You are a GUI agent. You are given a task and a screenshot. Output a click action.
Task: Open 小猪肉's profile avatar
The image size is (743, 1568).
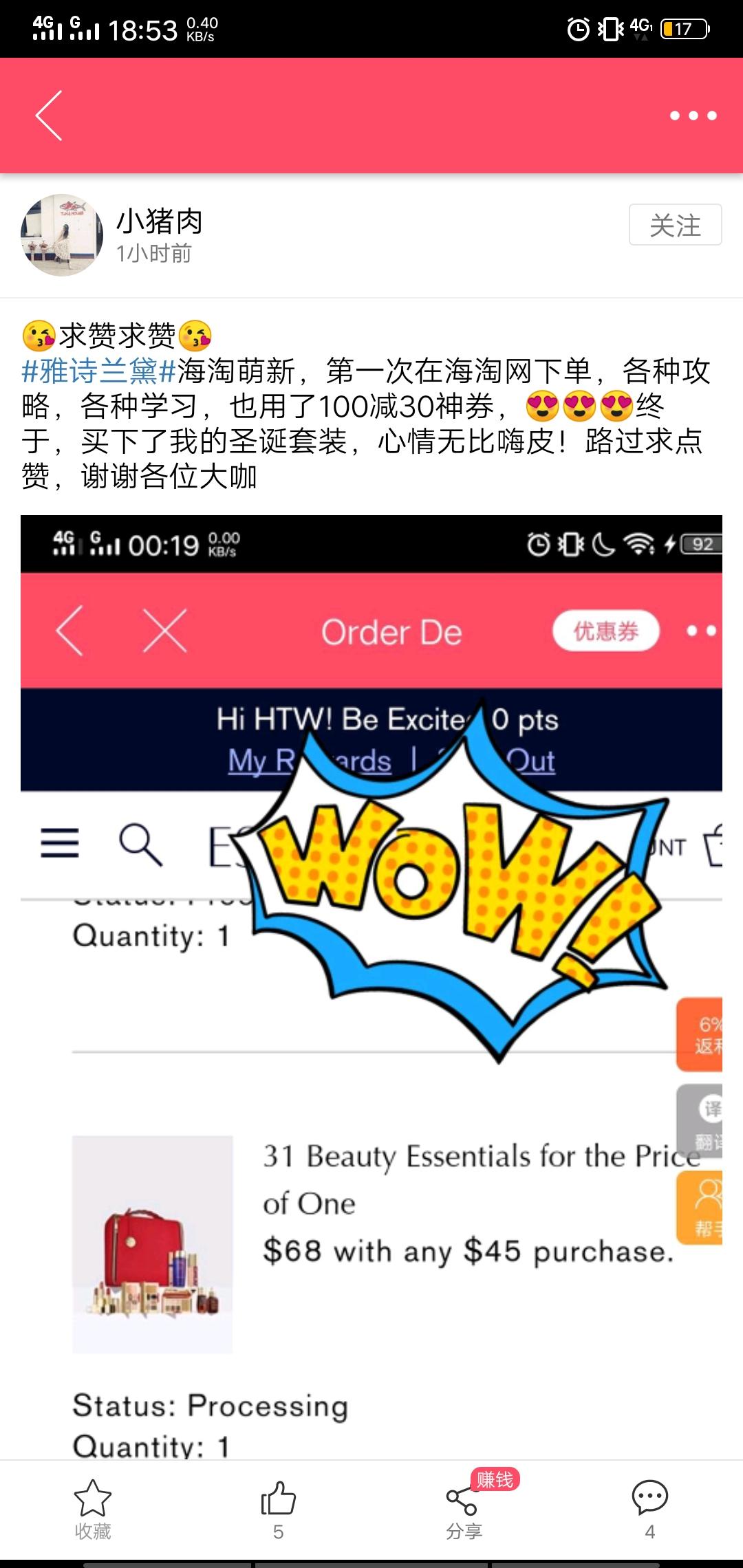pyautogui.click(x=62, y=235)
